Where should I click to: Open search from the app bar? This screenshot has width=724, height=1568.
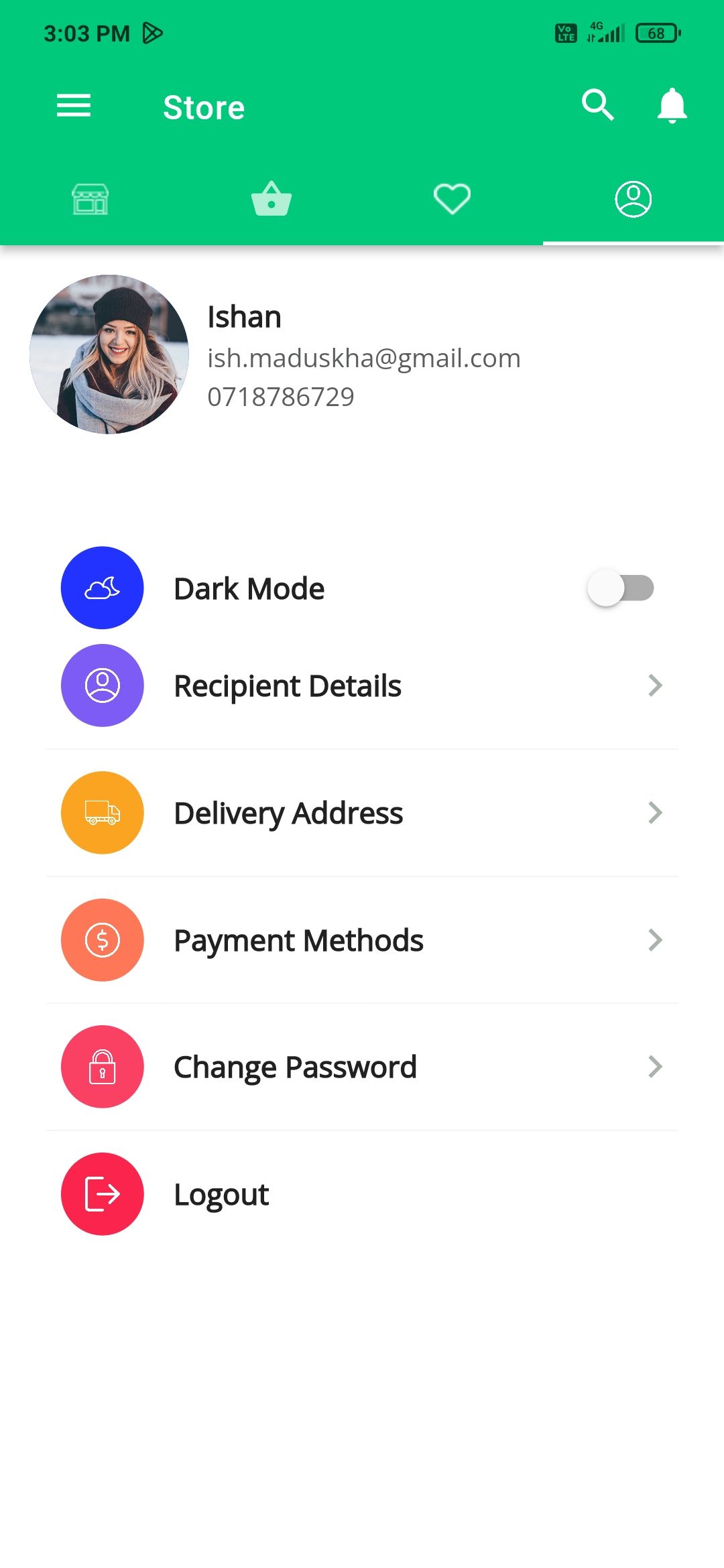[x=597, y=105]
